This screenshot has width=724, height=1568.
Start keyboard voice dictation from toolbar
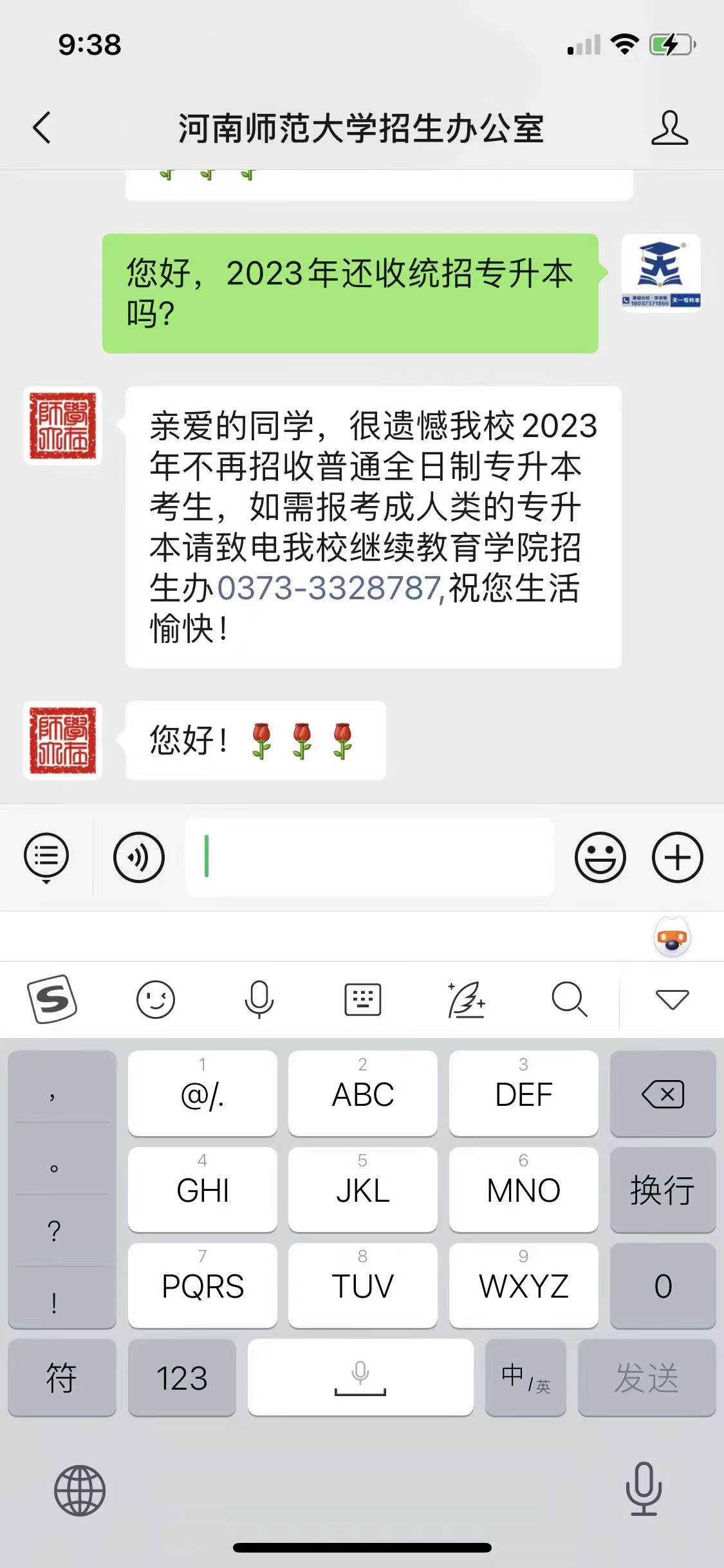tap(259, 999)
